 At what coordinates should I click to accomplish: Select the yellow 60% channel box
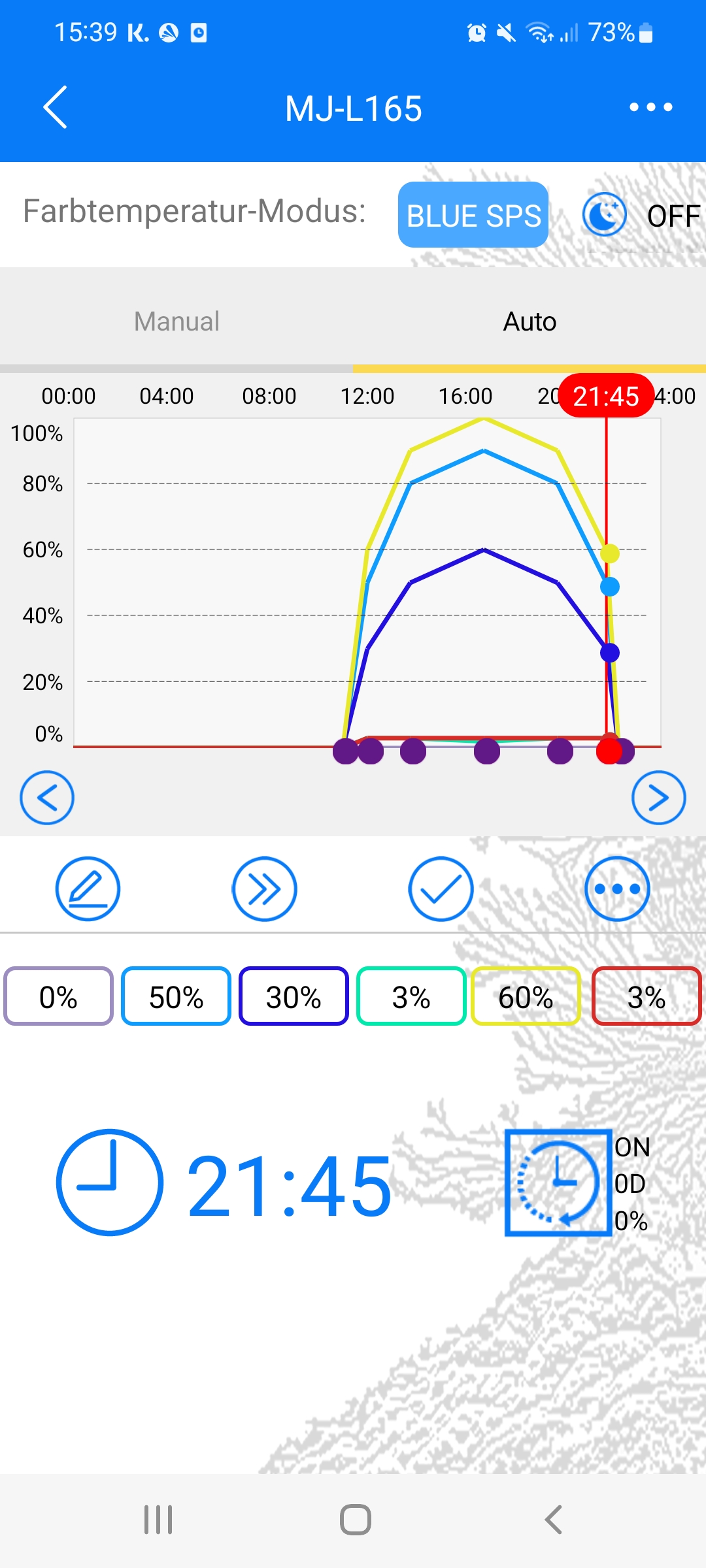click(526, 996)
